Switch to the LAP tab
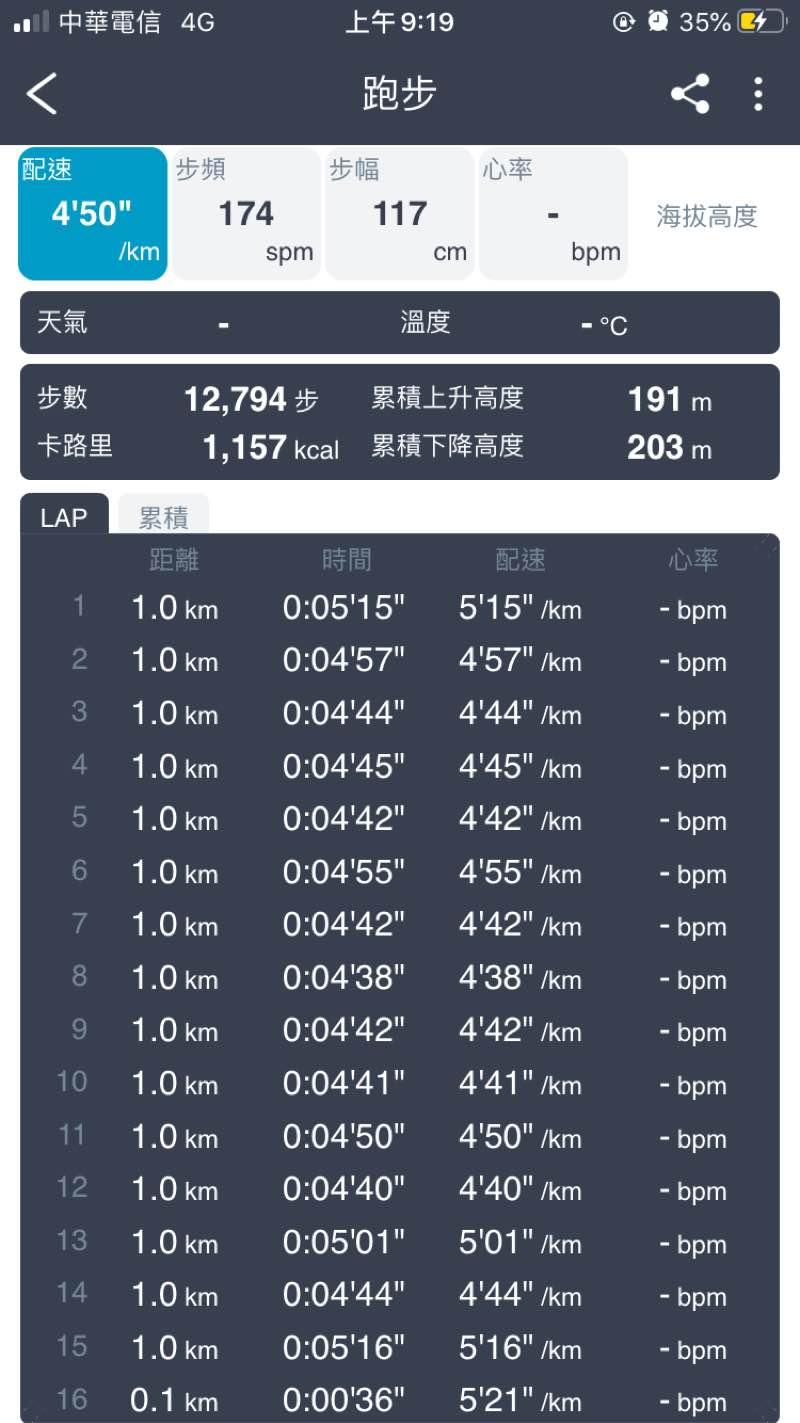The height and width of the screenshot is (1423, 800). click(x=64, y=517)
